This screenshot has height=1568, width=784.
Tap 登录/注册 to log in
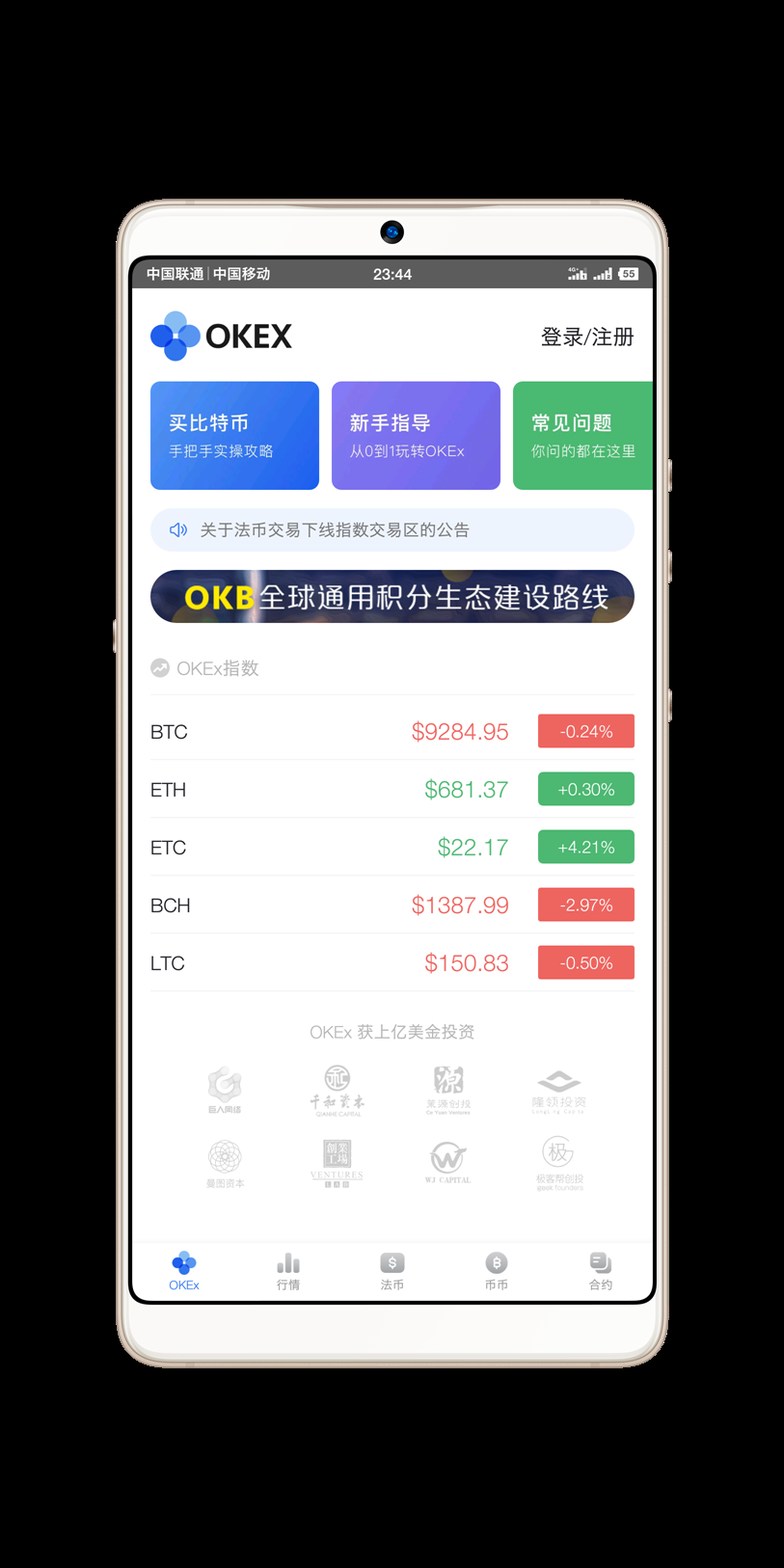click(x=586, y=337)
